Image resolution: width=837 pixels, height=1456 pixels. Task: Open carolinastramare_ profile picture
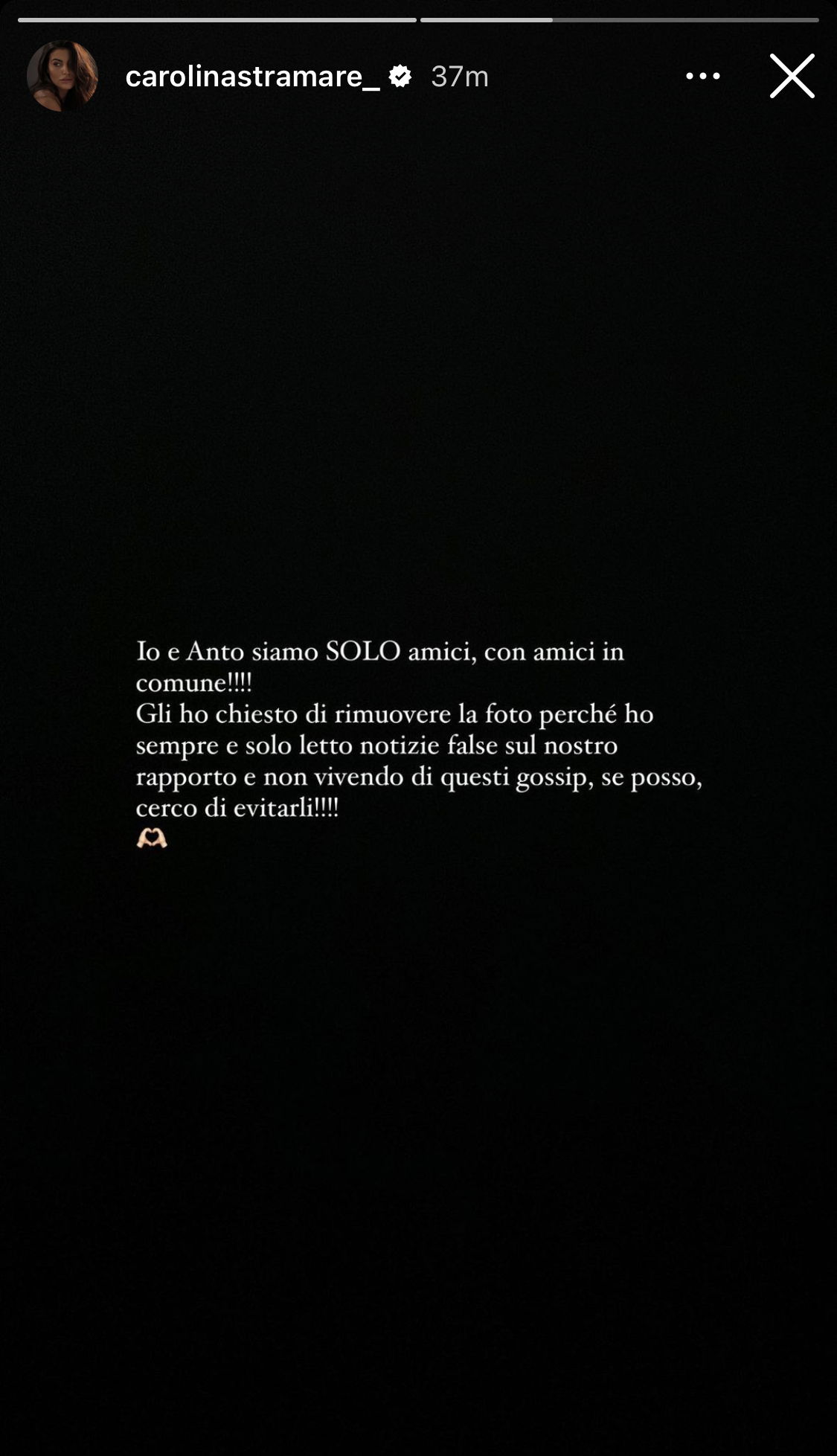[x=62, y=76]
